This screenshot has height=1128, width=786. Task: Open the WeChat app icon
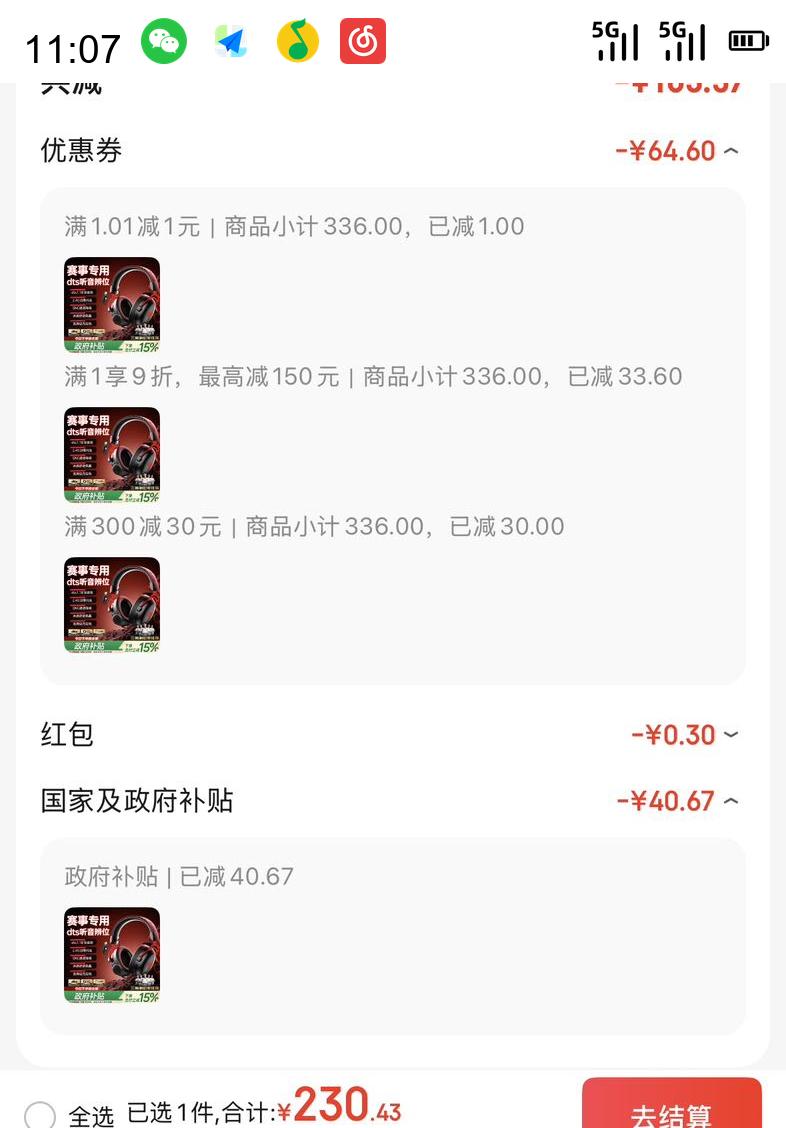pos(165,42)
